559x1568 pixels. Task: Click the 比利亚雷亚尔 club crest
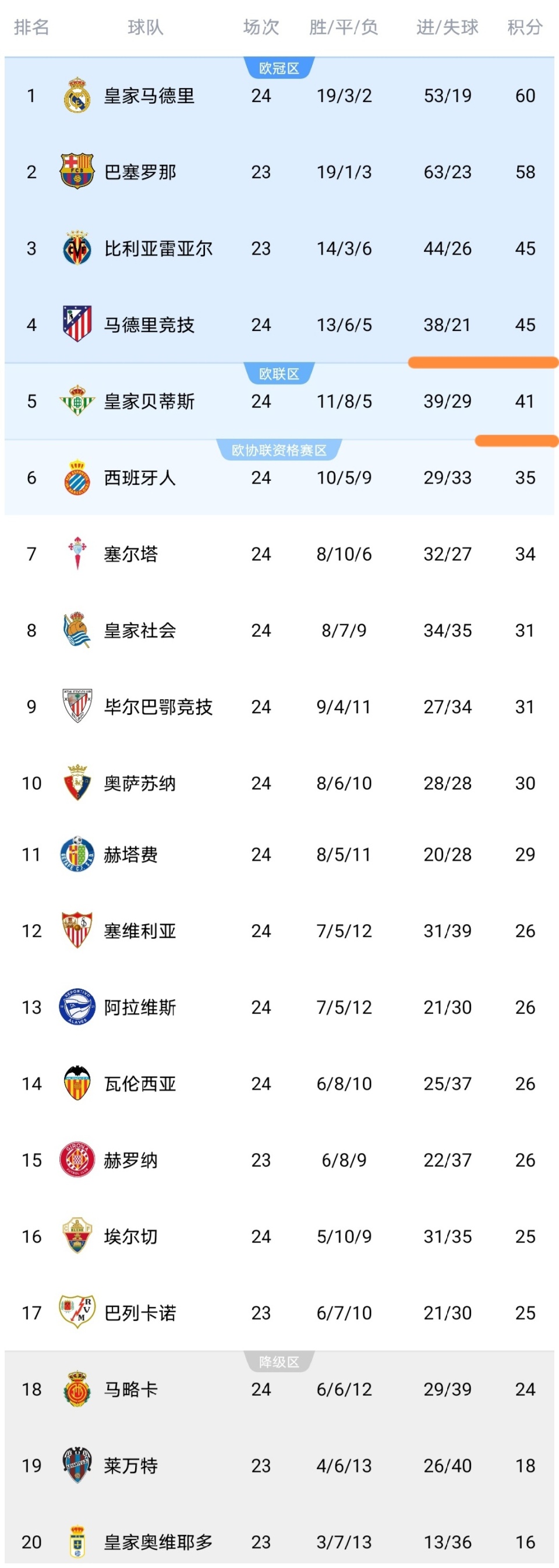(x=77, y=248)
